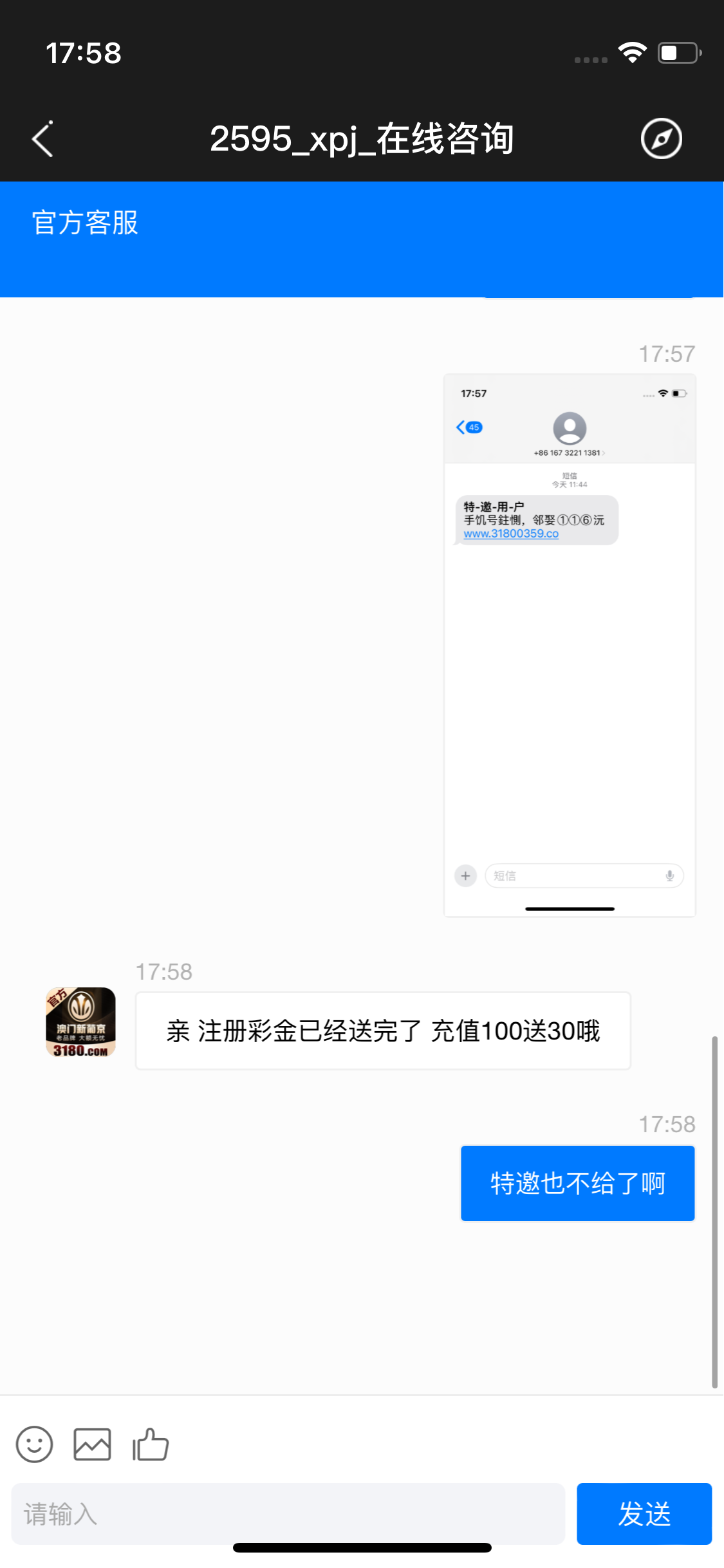Go back using the top-left arrow

pyautogui.click(x=42, y=139)
